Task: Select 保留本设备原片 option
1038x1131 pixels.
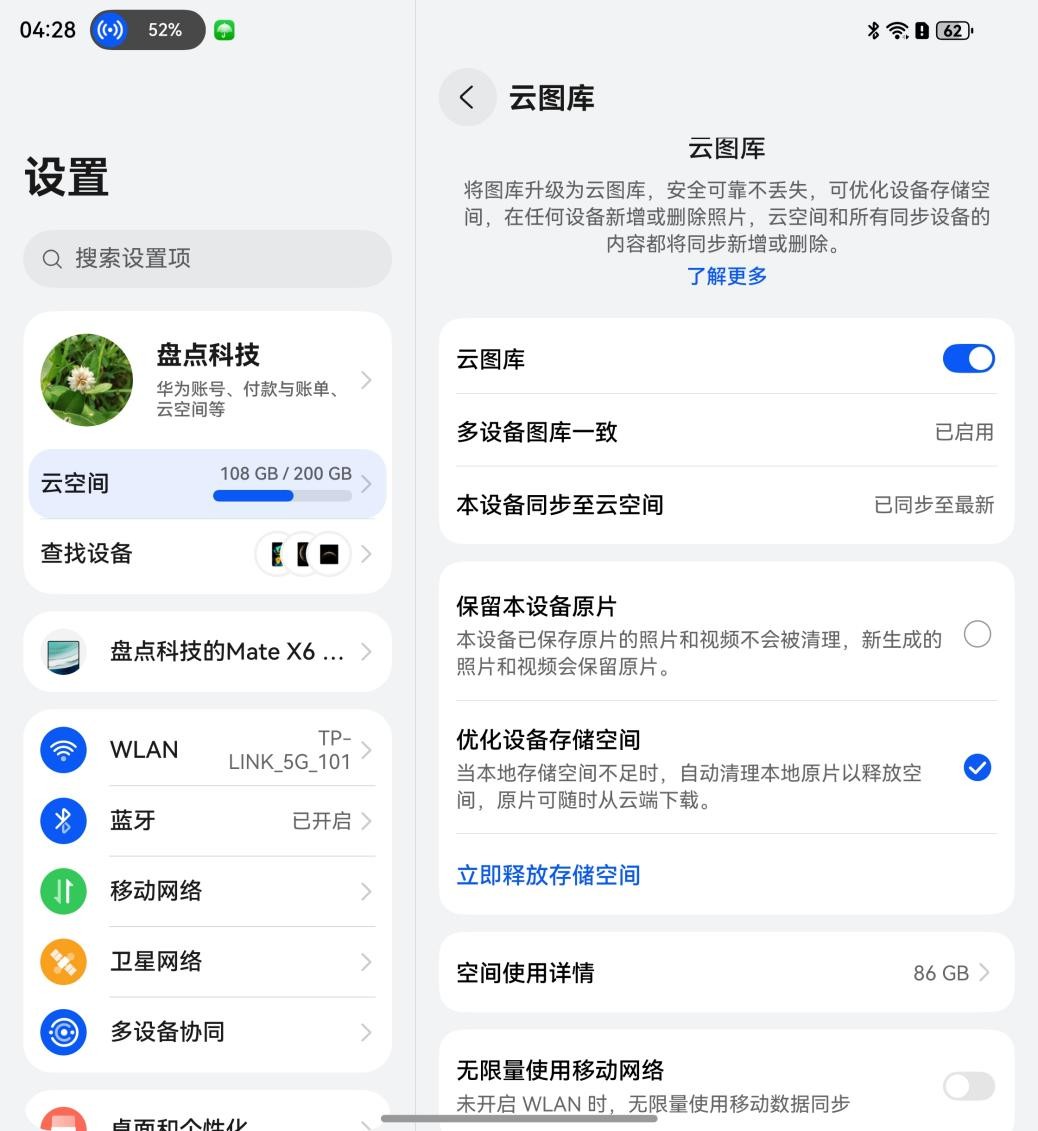Action: pos(977,634)
